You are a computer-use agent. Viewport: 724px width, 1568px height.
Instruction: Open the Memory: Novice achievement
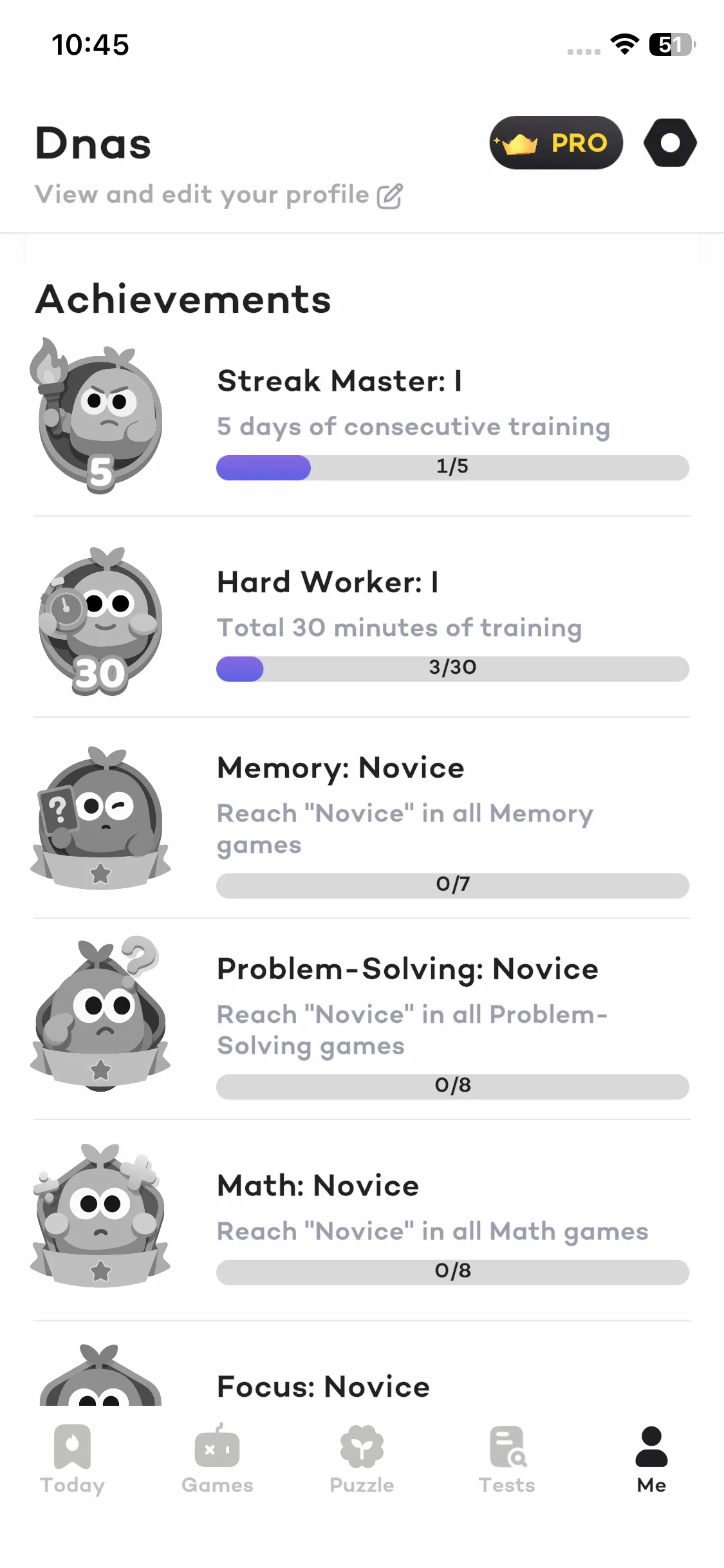tap(362, 817)
